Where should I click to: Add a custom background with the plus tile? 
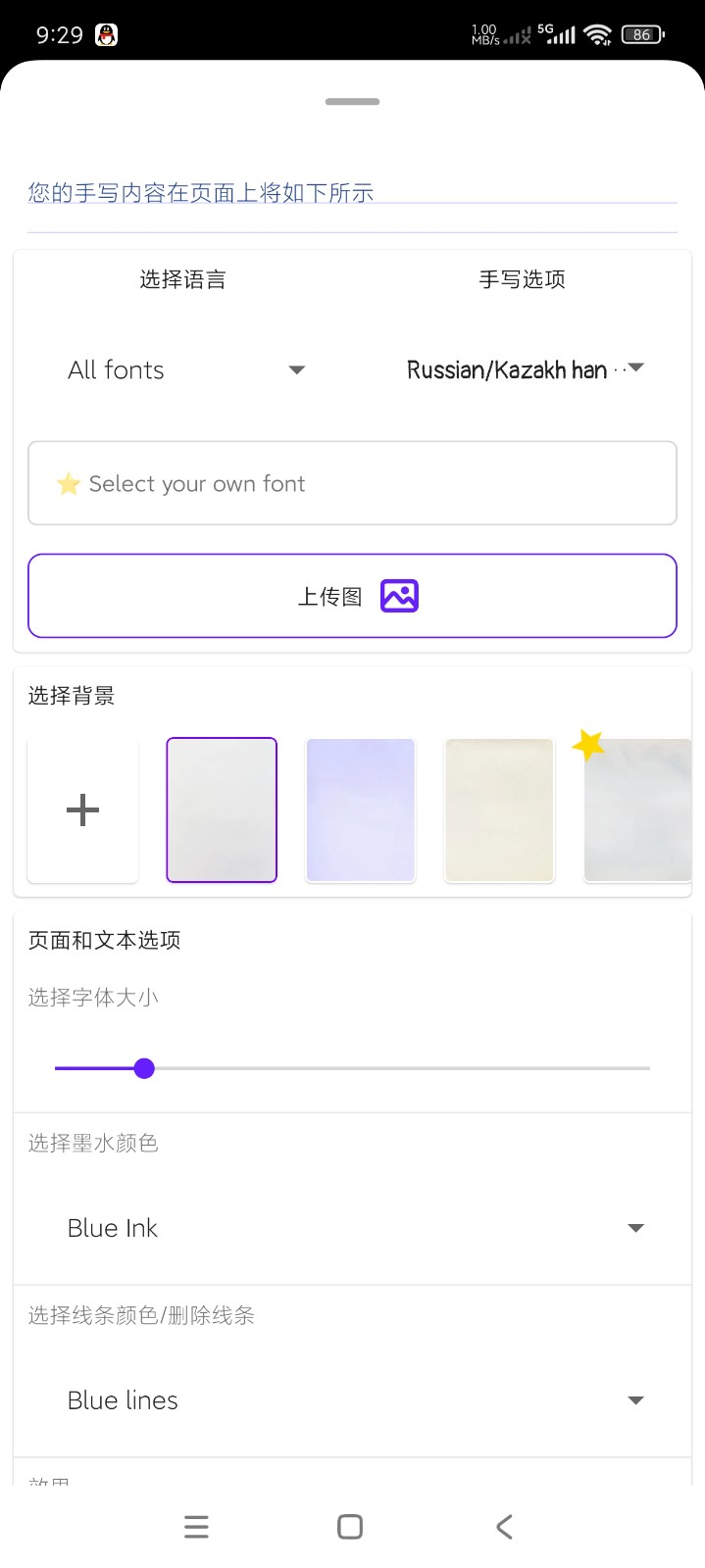[83, 810]
